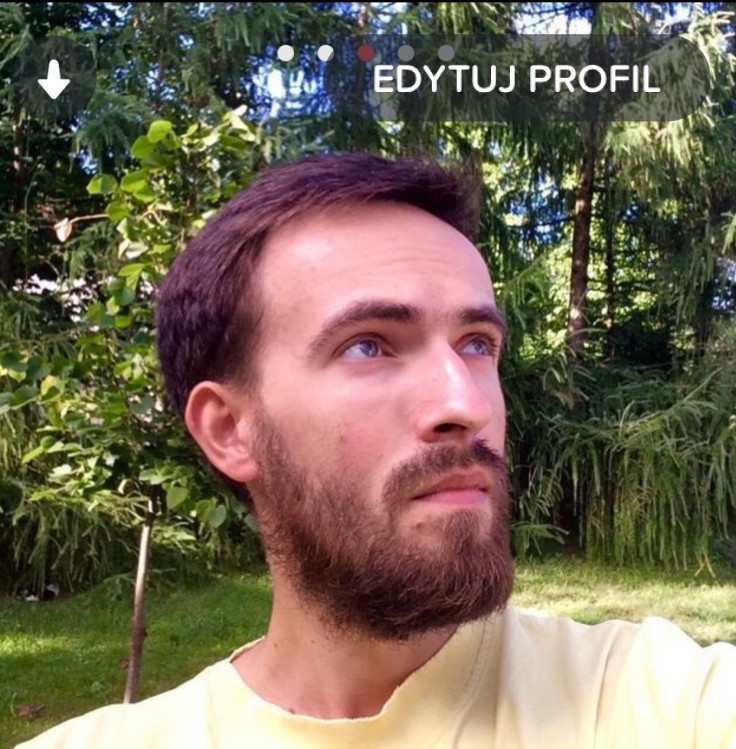Open Edytuj profil to edit the profile

516,79
